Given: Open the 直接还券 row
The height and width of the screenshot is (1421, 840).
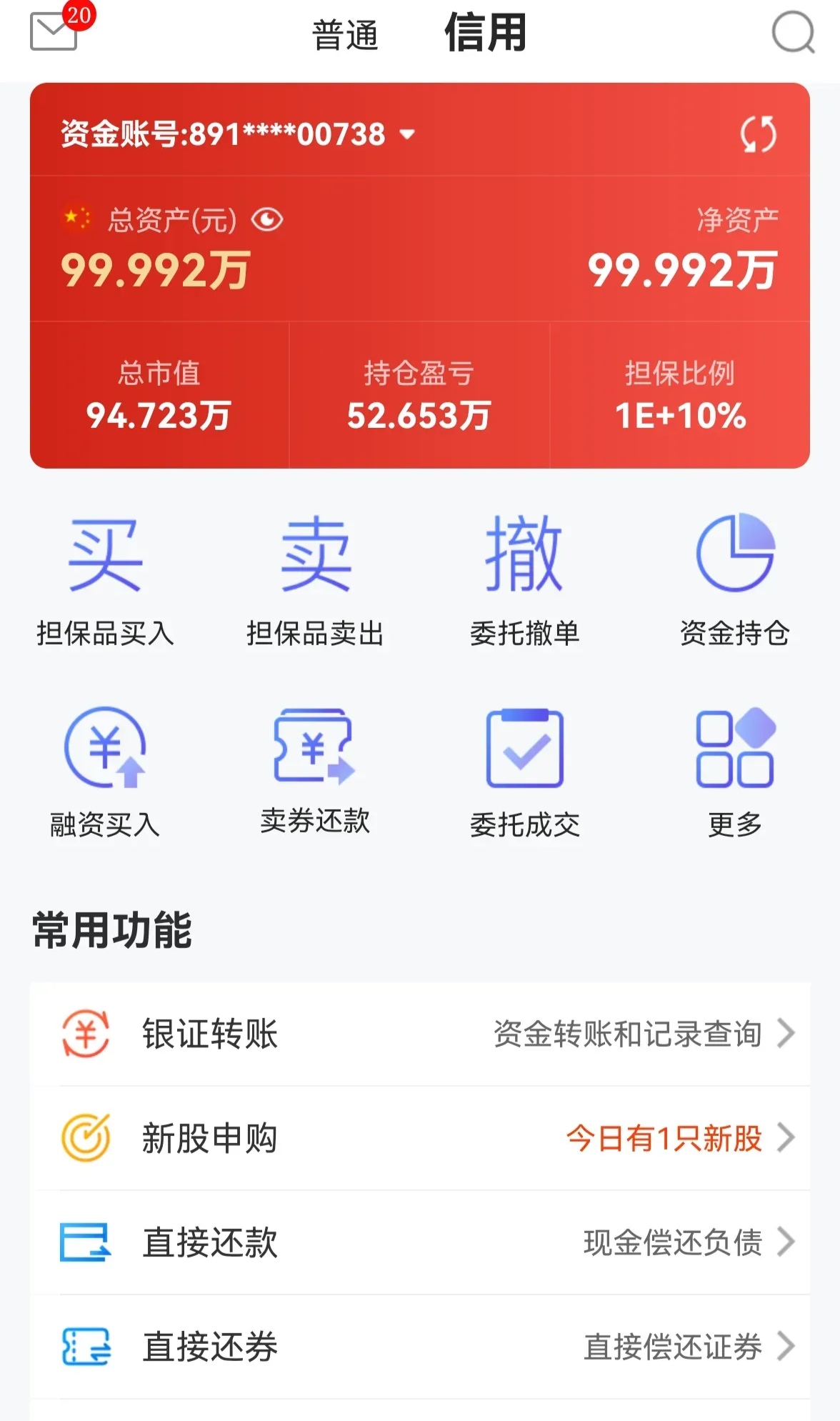Looking at the screenshot, I should [x=420, y=1347].
